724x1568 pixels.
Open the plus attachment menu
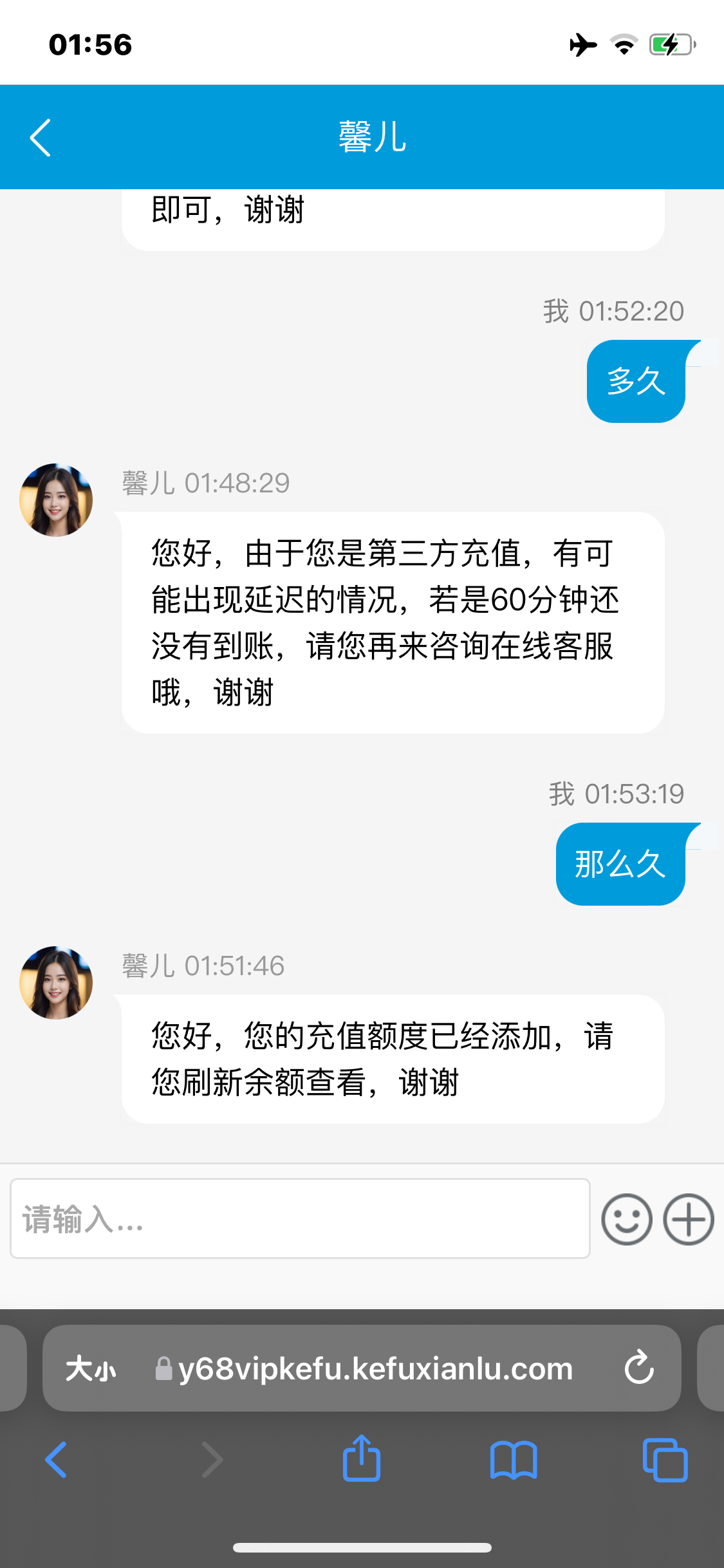(x=689, y=1219)
